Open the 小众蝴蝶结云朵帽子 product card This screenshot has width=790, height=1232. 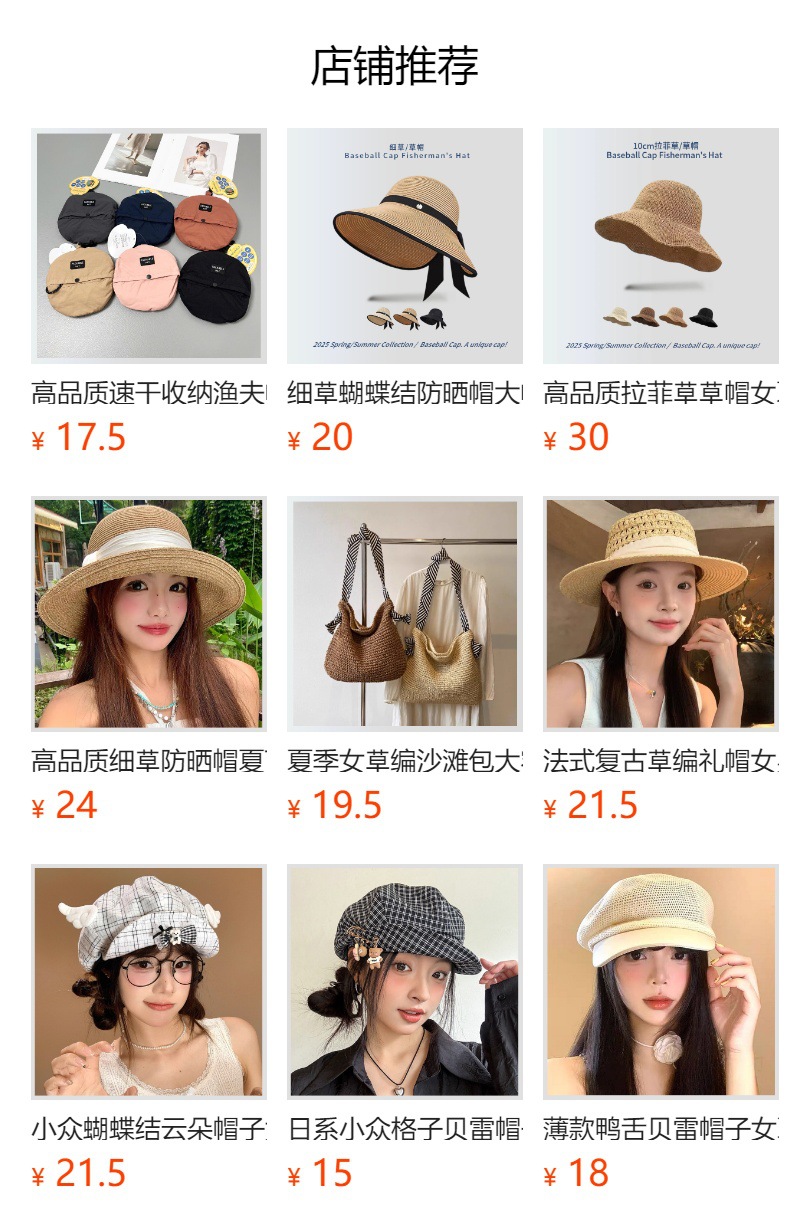tap(149, 982)
